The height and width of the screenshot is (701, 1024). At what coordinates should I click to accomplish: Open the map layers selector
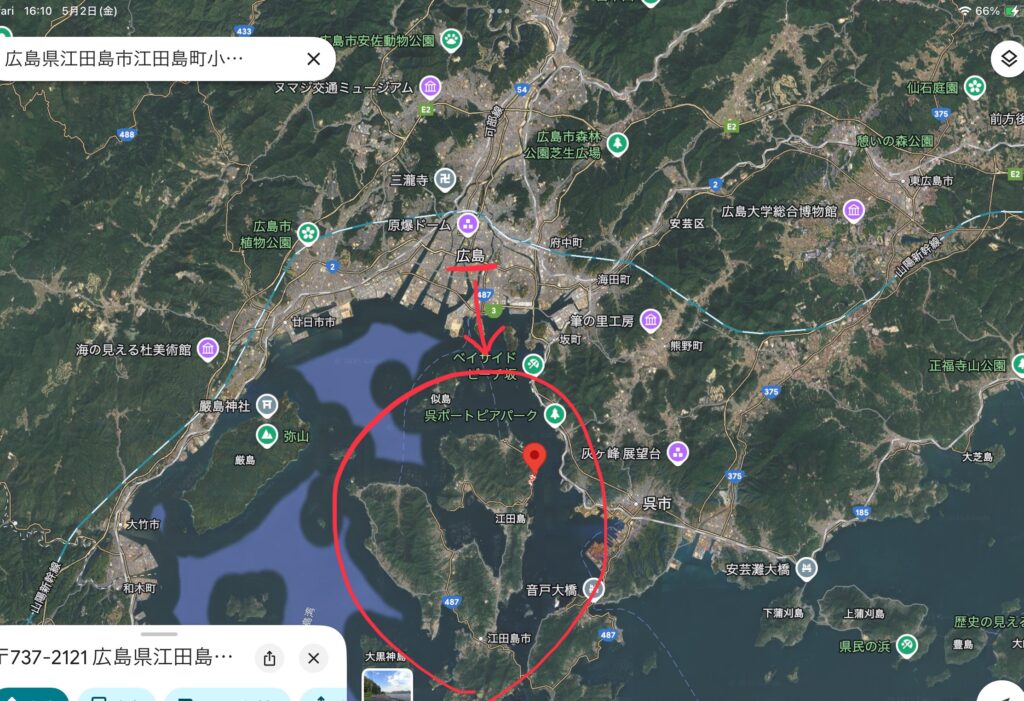[1004, 59]
